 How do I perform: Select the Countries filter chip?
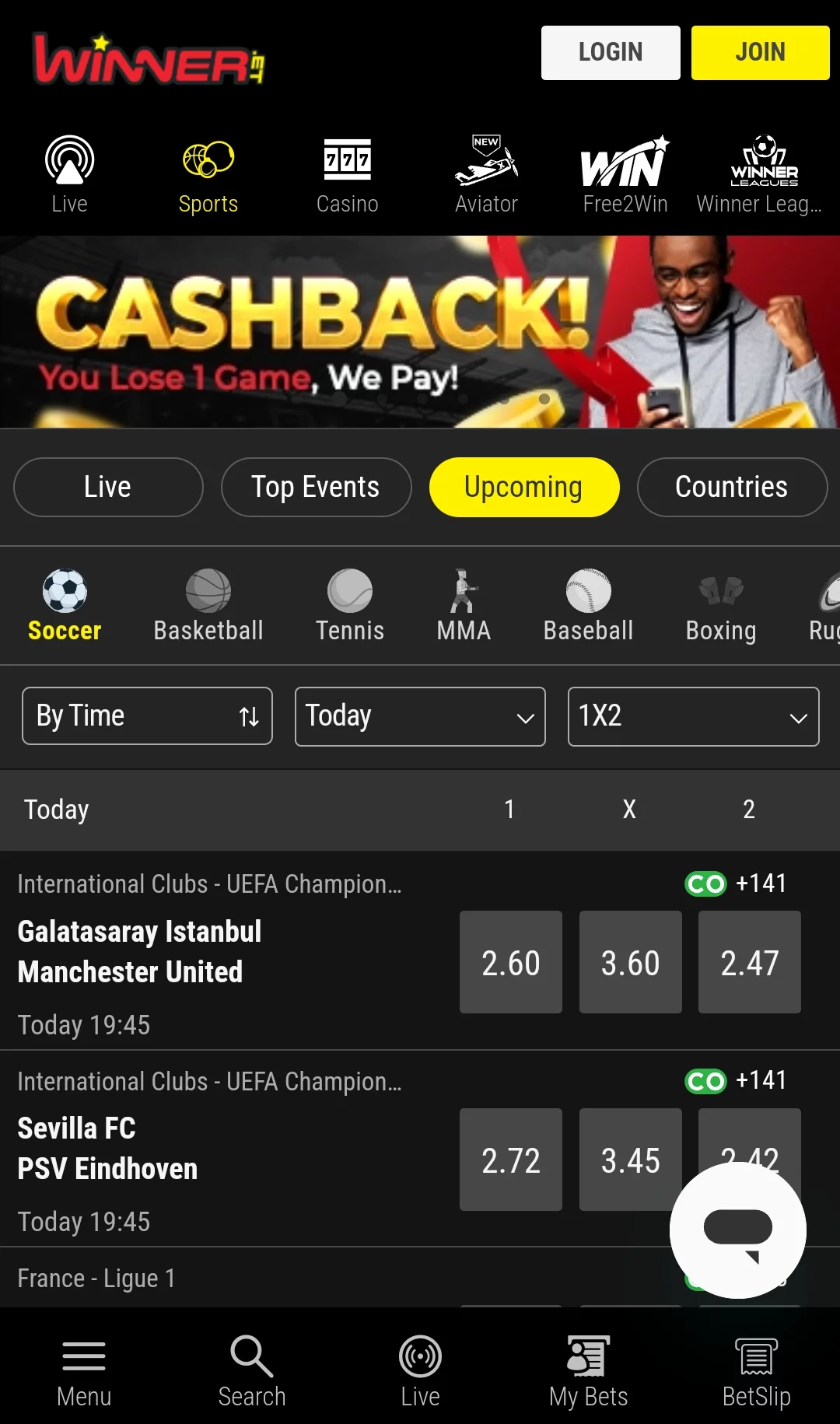pos(731,488)
